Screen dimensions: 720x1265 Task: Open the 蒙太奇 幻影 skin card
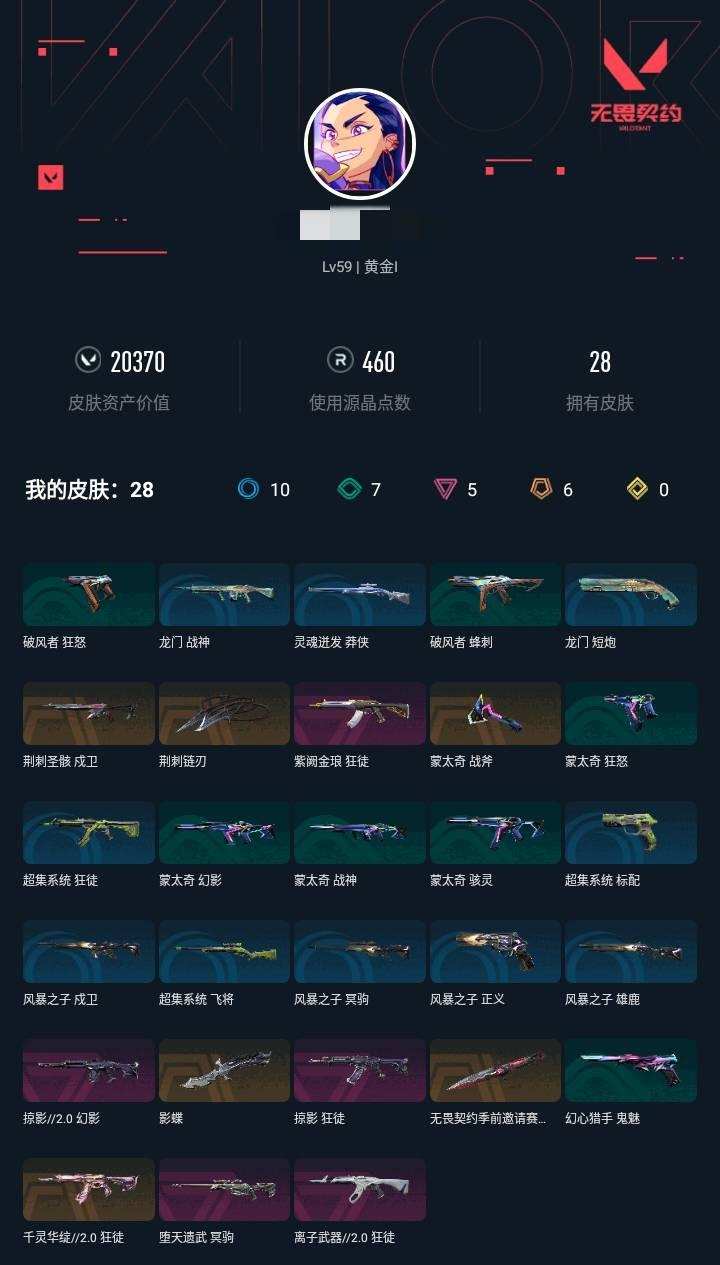point(224,832)
